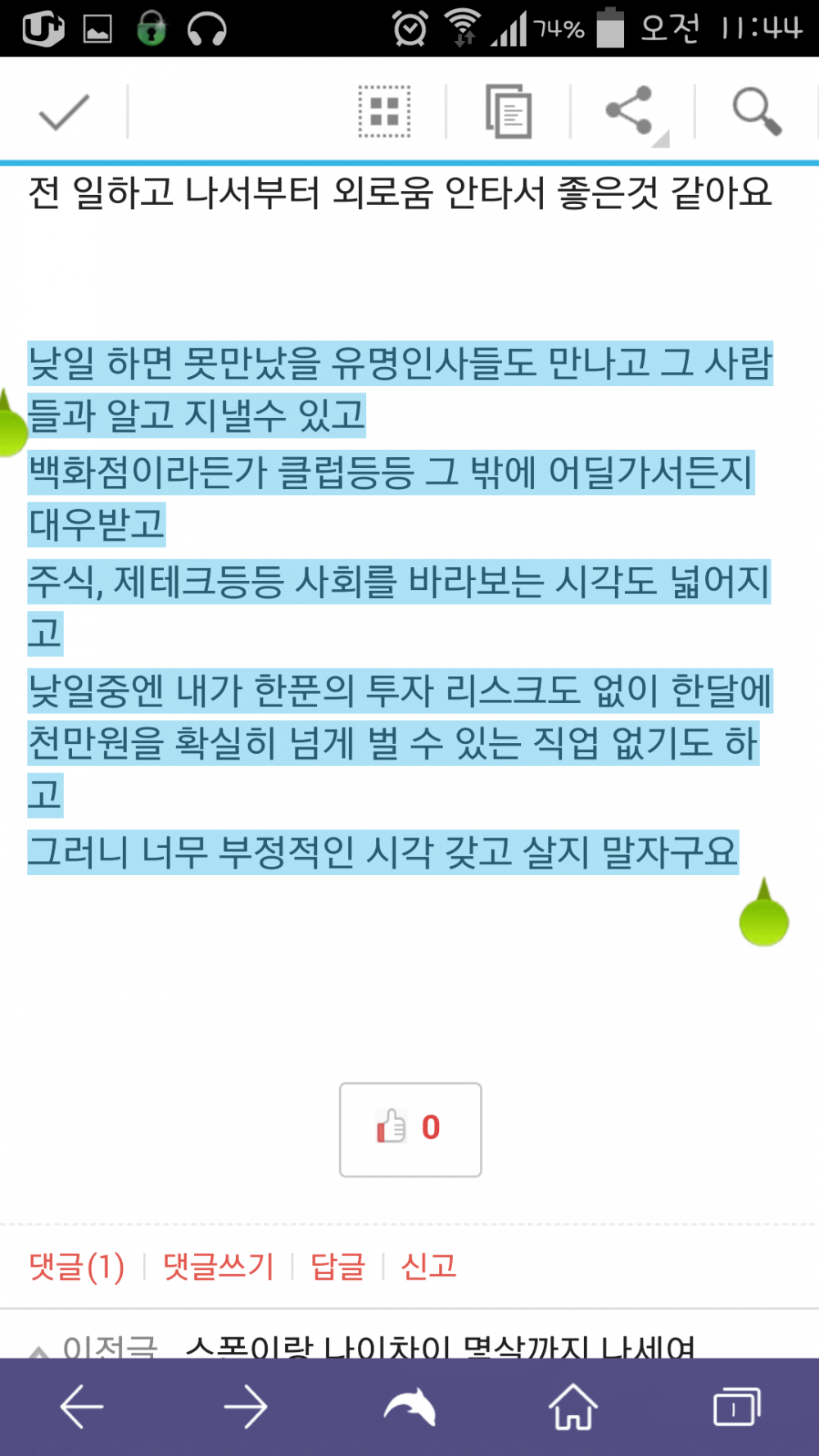Tap the dolphin icon in the bottom bar

click(x=409, y=1407)
